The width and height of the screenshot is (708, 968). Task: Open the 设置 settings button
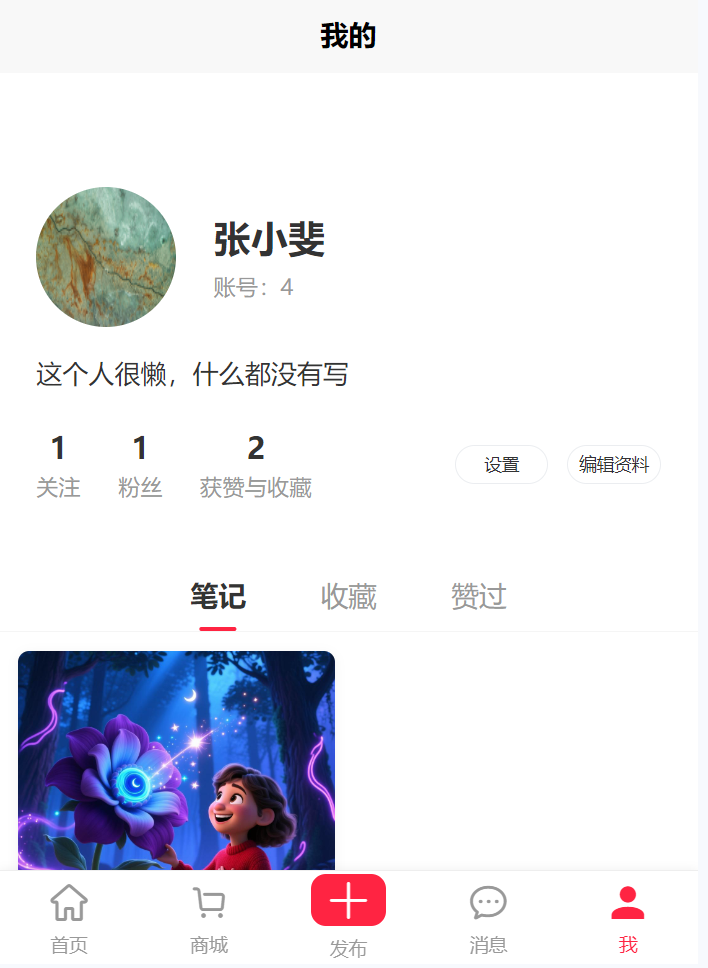501,465
